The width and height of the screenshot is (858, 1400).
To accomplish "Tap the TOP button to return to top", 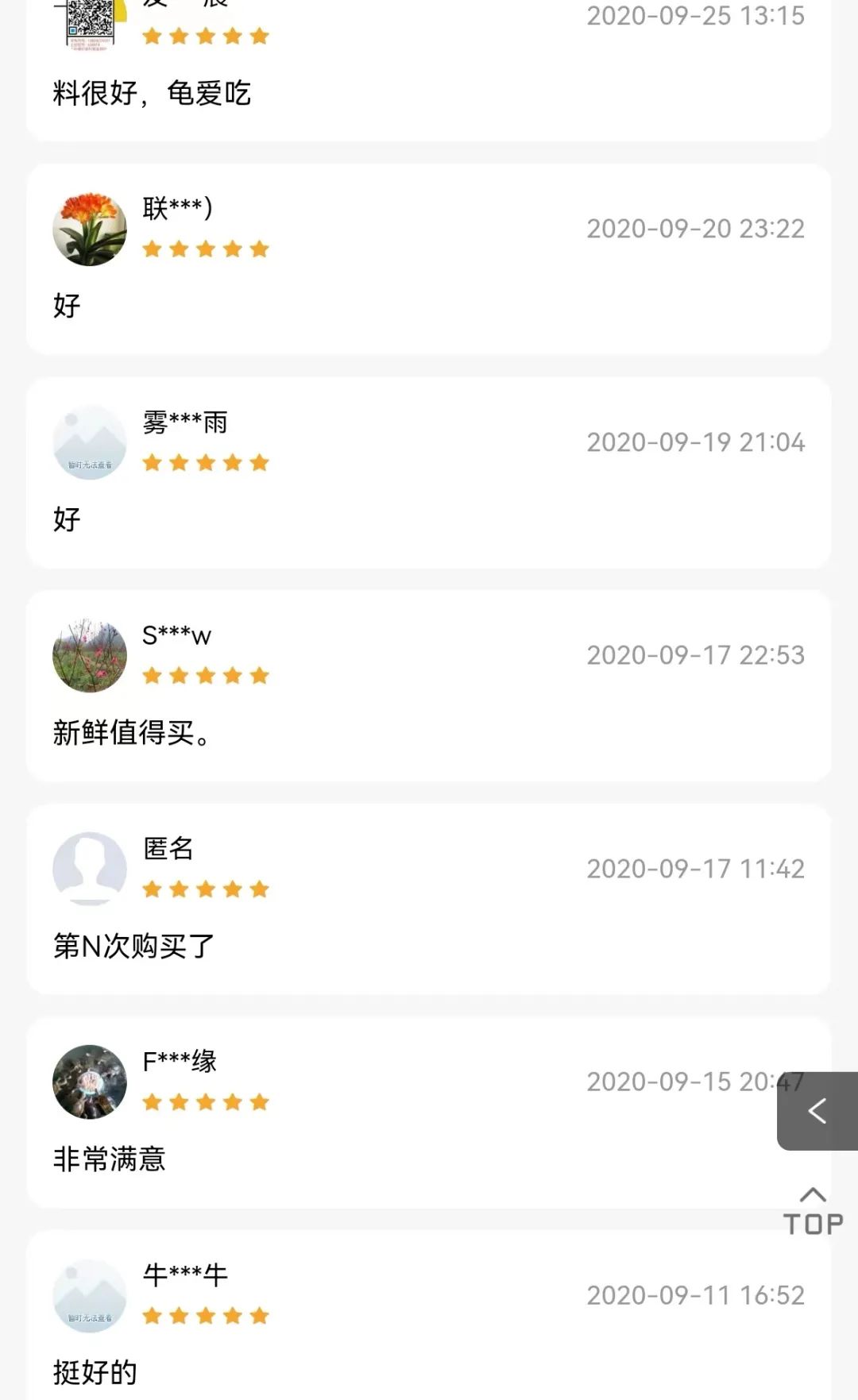I will tap(813, 1211).
